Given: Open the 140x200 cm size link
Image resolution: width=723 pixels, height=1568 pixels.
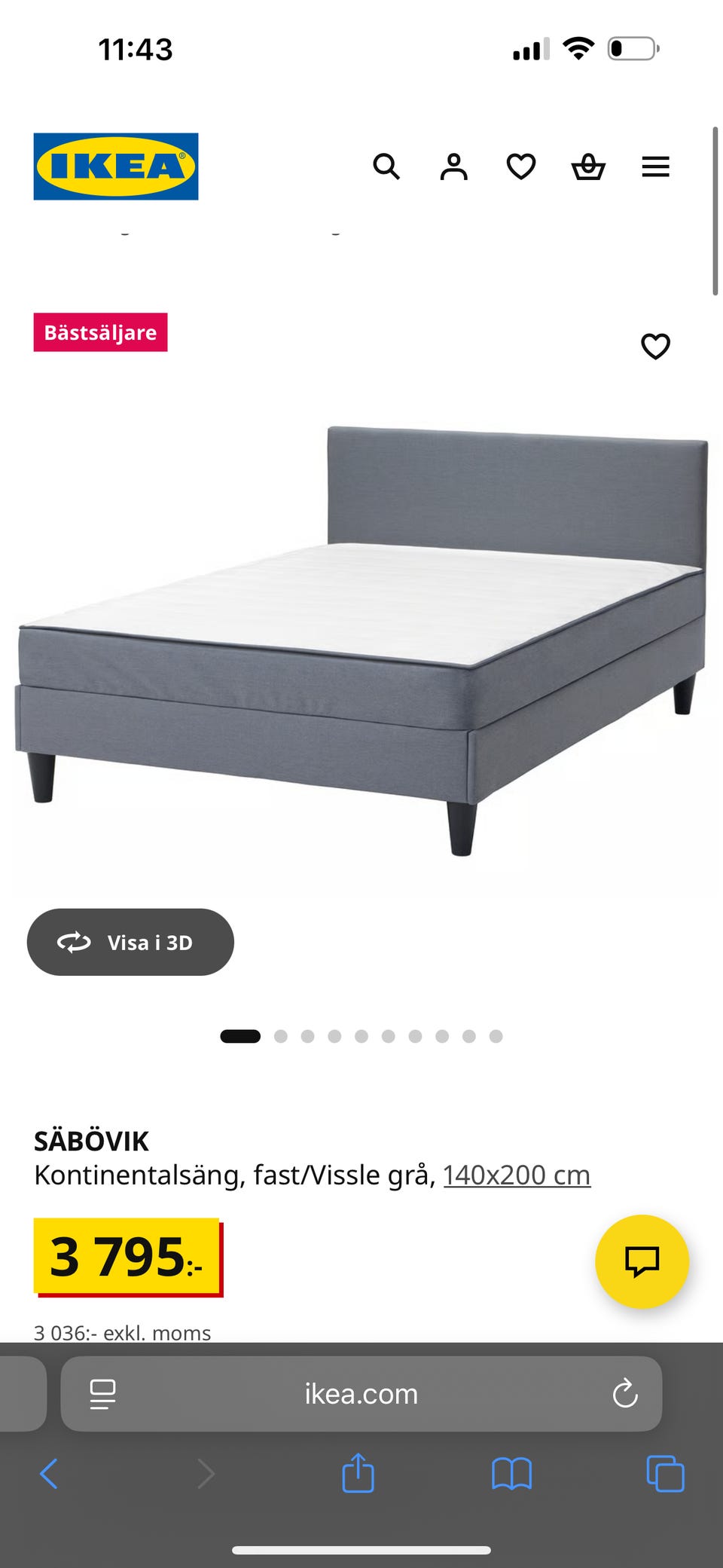Looking at the screenshot, I should pos(517,1175).
